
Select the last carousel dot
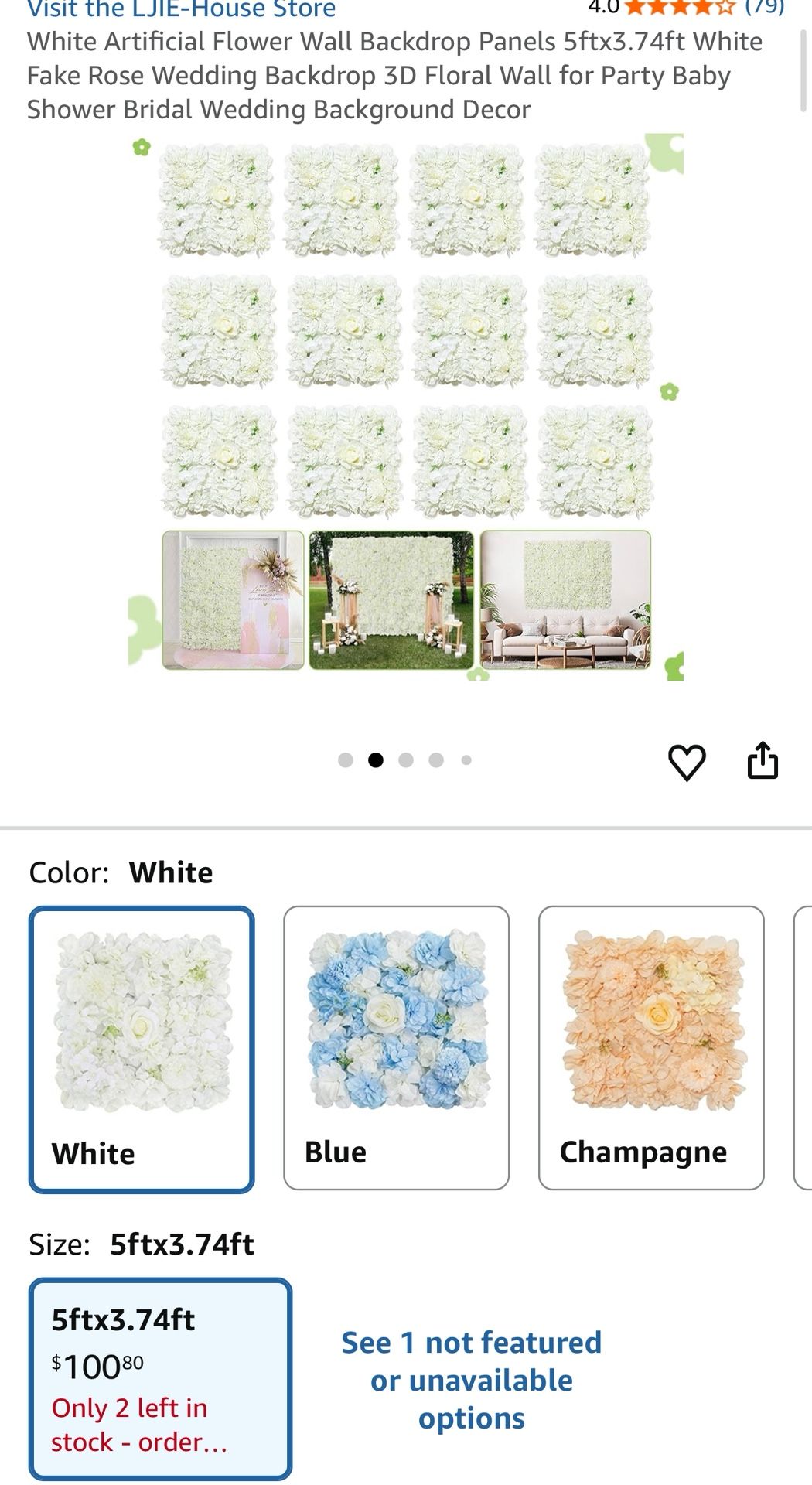coord(464,761)
